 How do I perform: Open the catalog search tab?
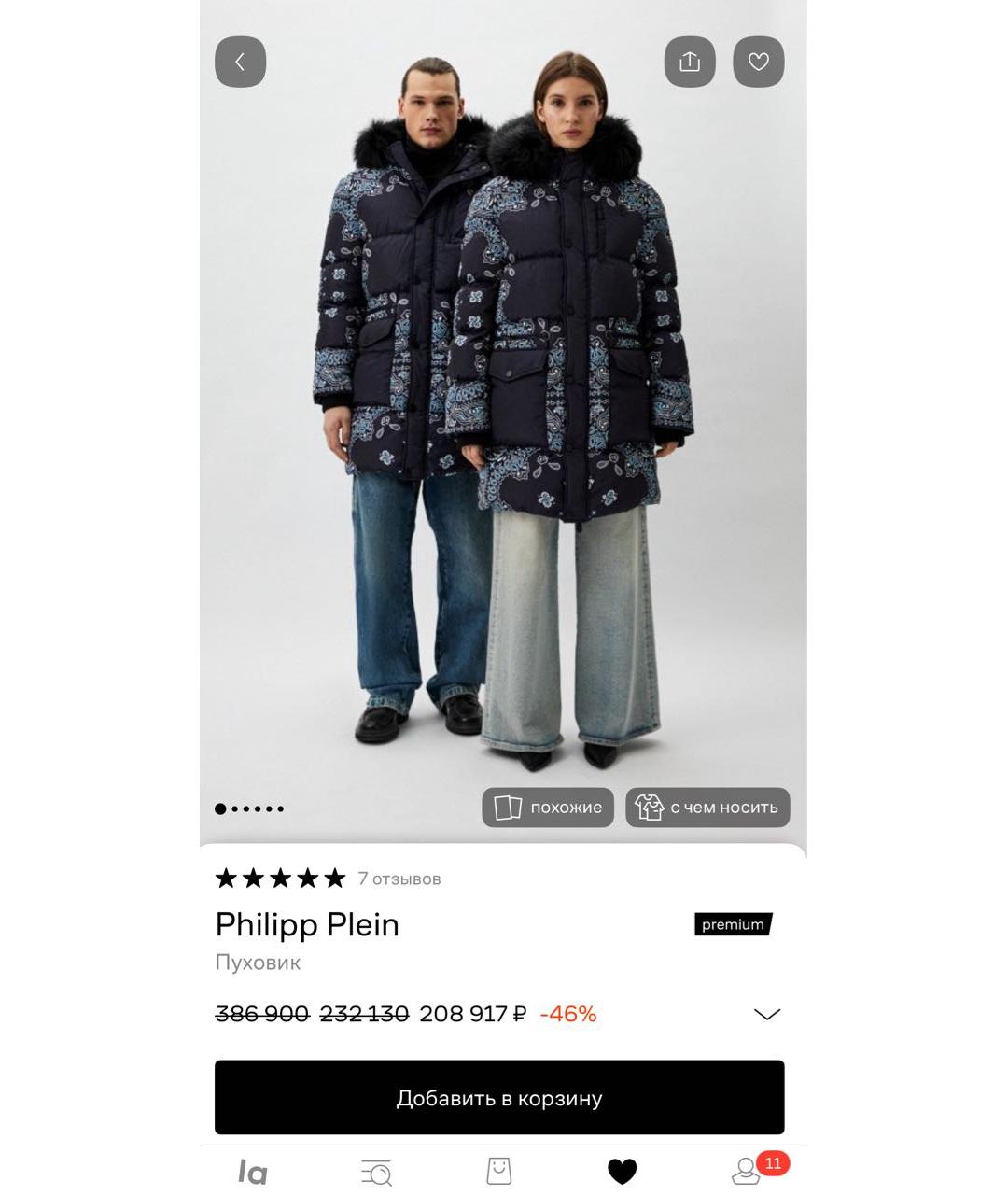pyautogui.click(x=376, y=1171)
